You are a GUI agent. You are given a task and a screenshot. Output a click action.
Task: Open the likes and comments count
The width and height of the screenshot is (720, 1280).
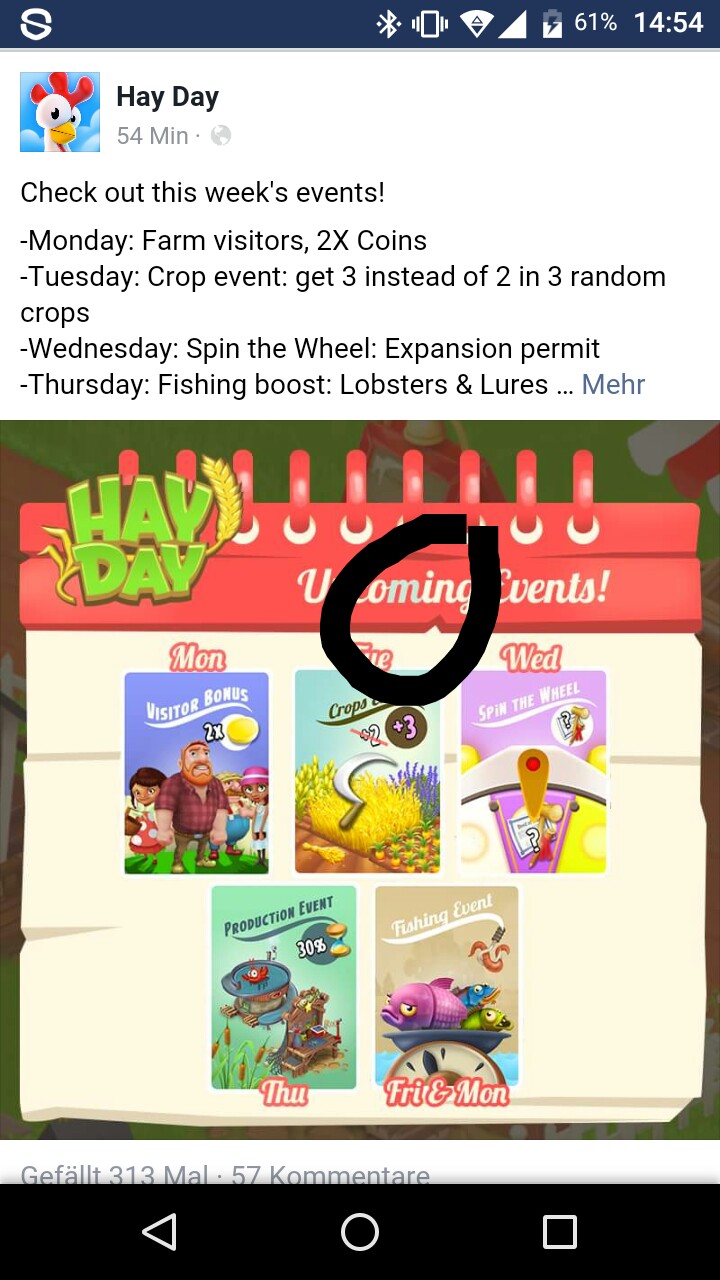click(x=225, y=1173)
